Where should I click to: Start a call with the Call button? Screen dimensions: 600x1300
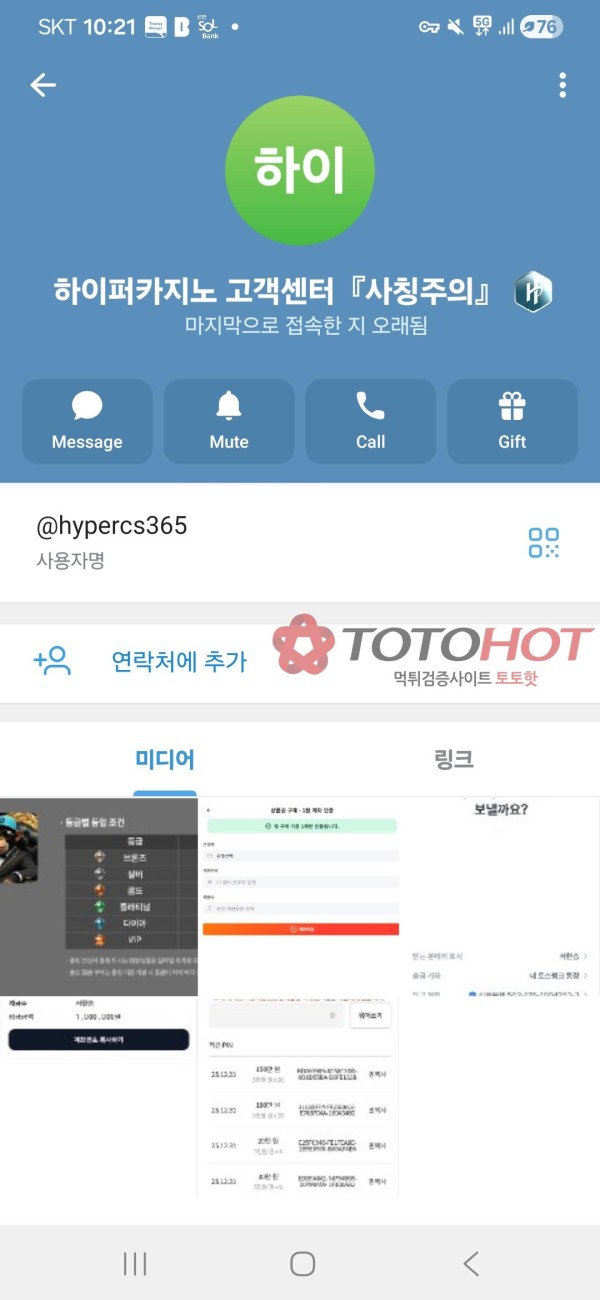click(x=370, y=421)
